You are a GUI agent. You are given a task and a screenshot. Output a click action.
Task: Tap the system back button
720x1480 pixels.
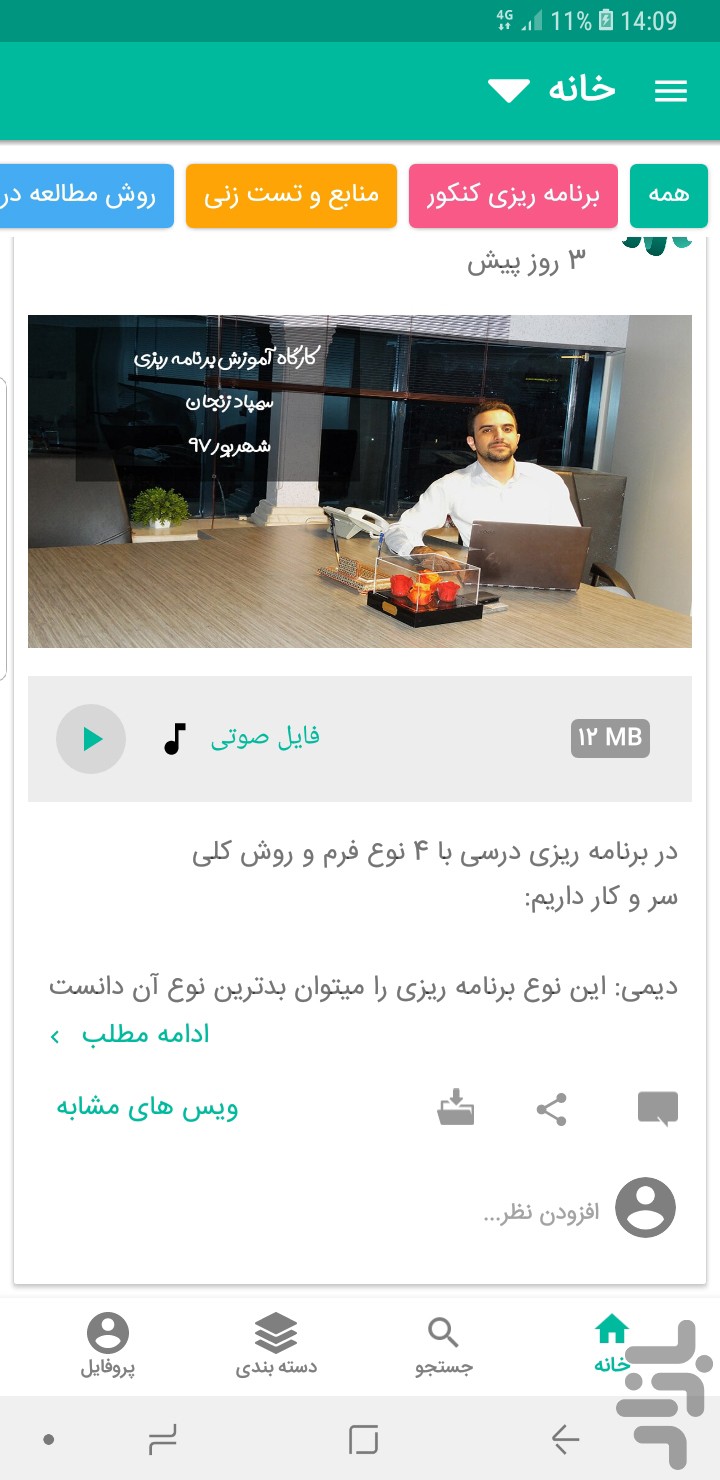565,1439
